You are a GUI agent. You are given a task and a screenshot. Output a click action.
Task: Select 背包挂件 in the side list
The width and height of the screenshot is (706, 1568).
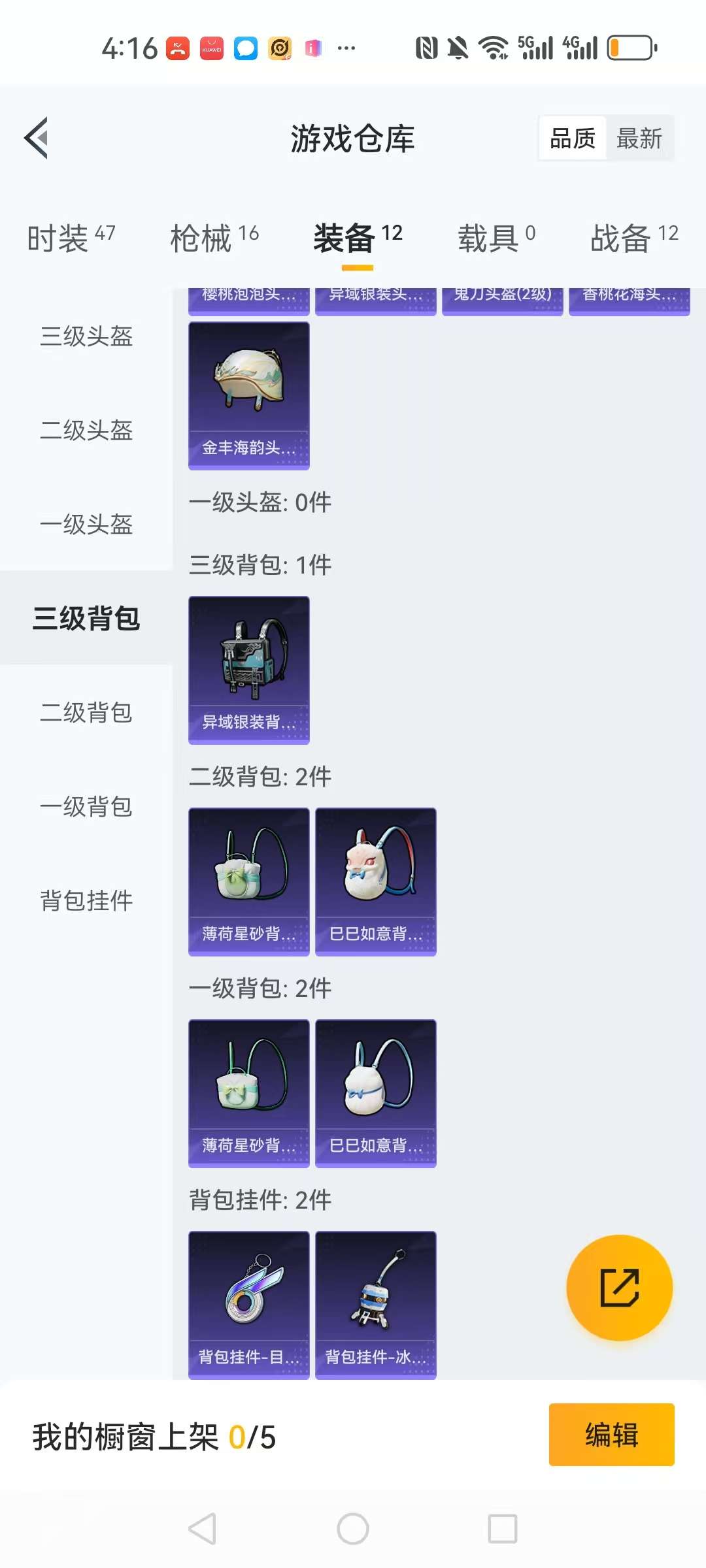[x=86, y=901]
